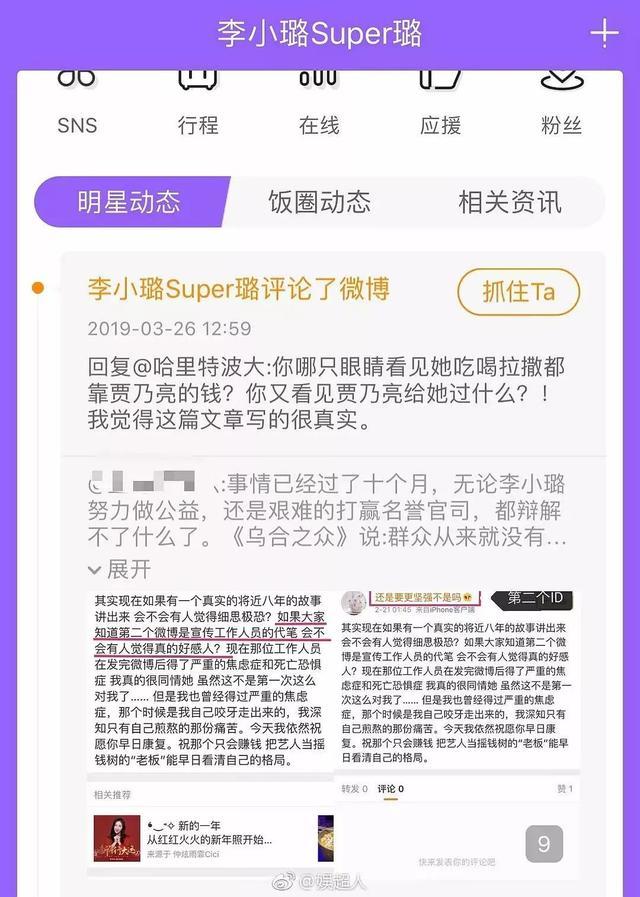Open the image count badge showing 9
This screenshot has height=897, width=640.
pos(543,843)
